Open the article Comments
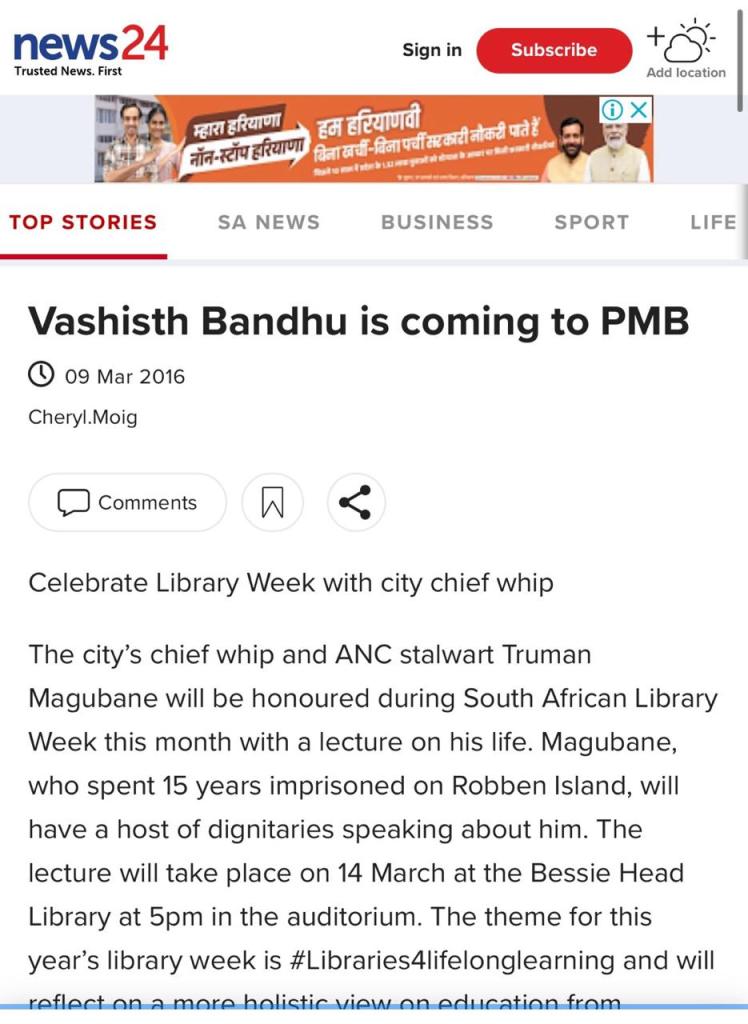Viewport: 748px width, 1024px height. point(127,502)
